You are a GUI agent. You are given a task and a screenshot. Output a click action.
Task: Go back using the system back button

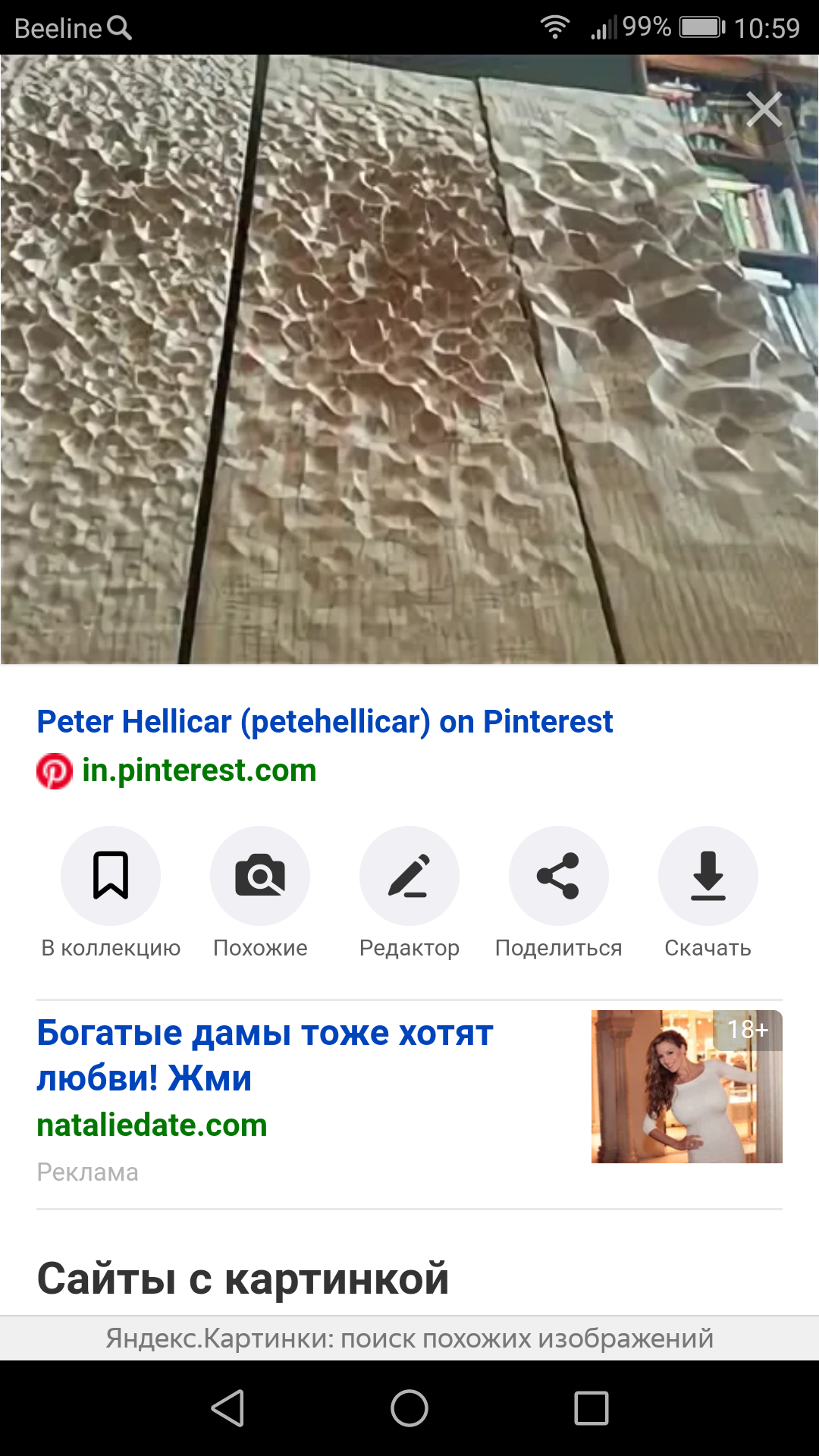(227, 1408)
